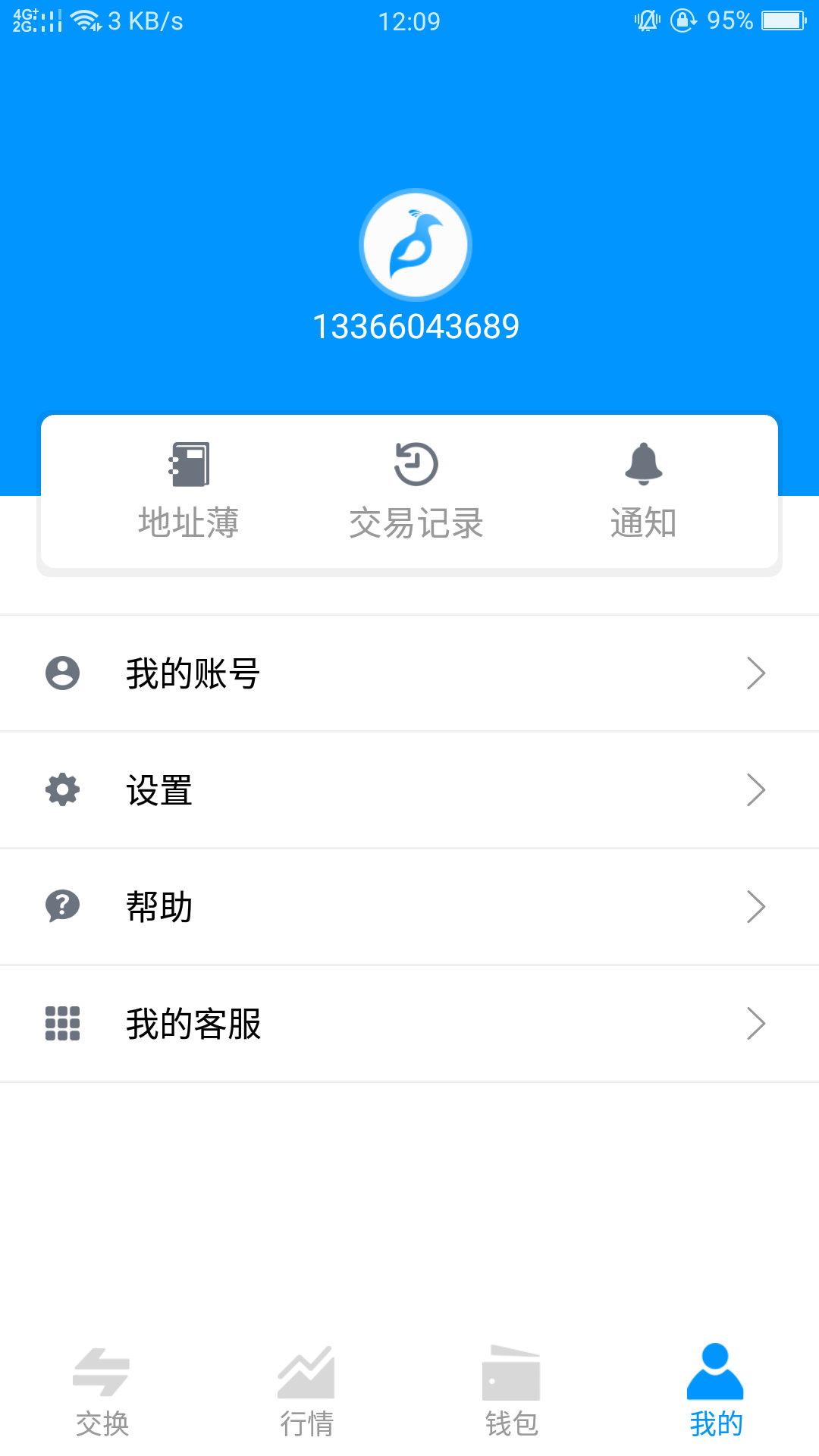
Task: Open the 通知 notifications bell
Action: coord(644,491)
